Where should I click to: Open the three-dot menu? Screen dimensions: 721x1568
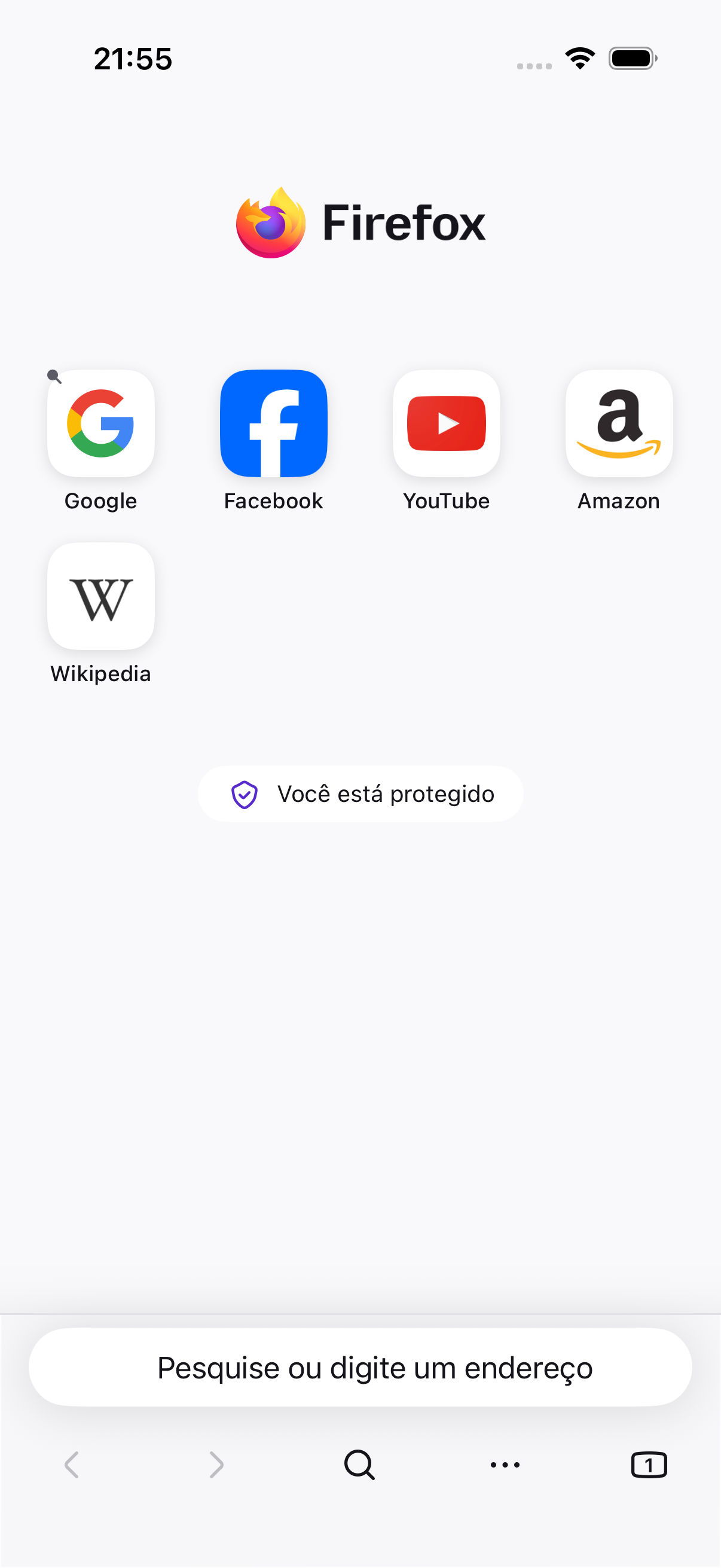[505, 1465]
